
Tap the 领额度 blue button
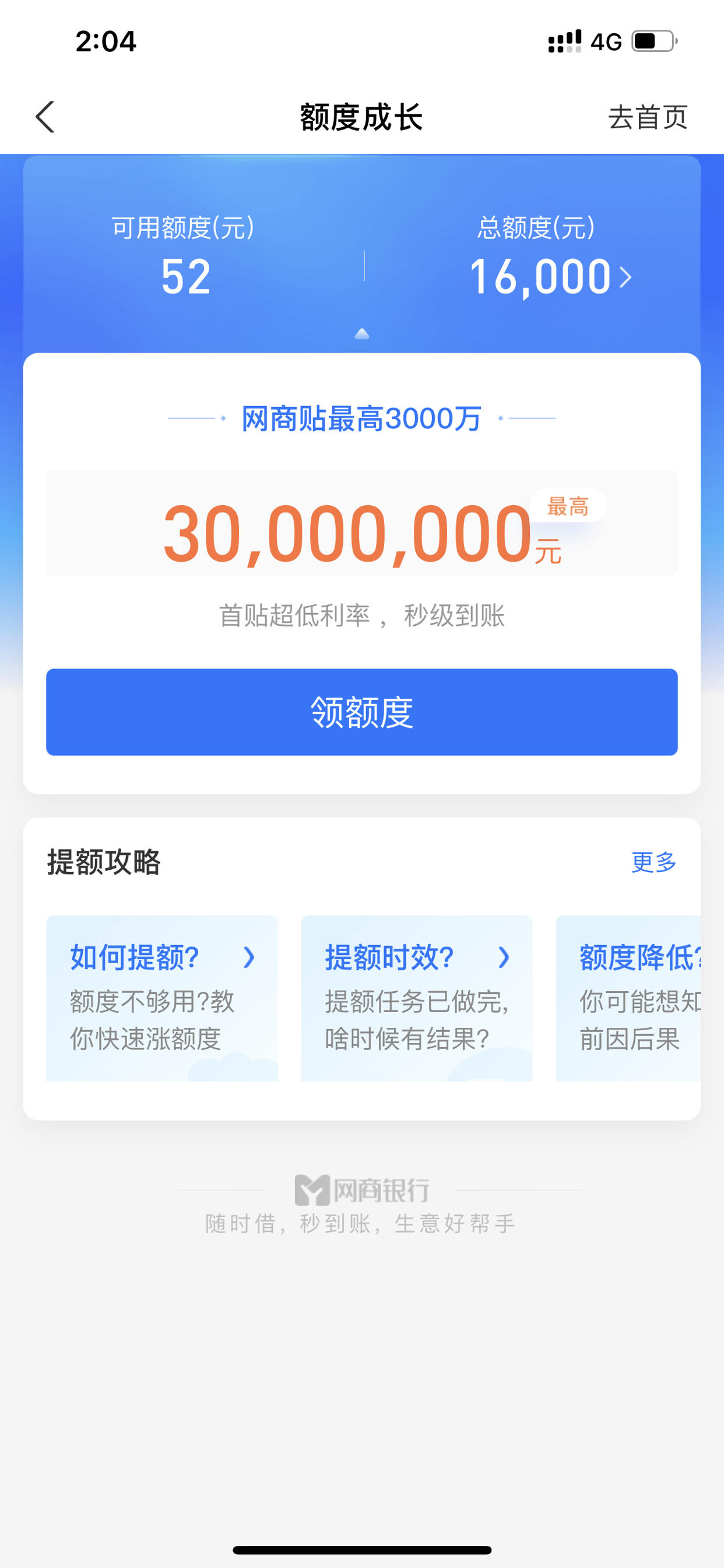click(361, 712)
